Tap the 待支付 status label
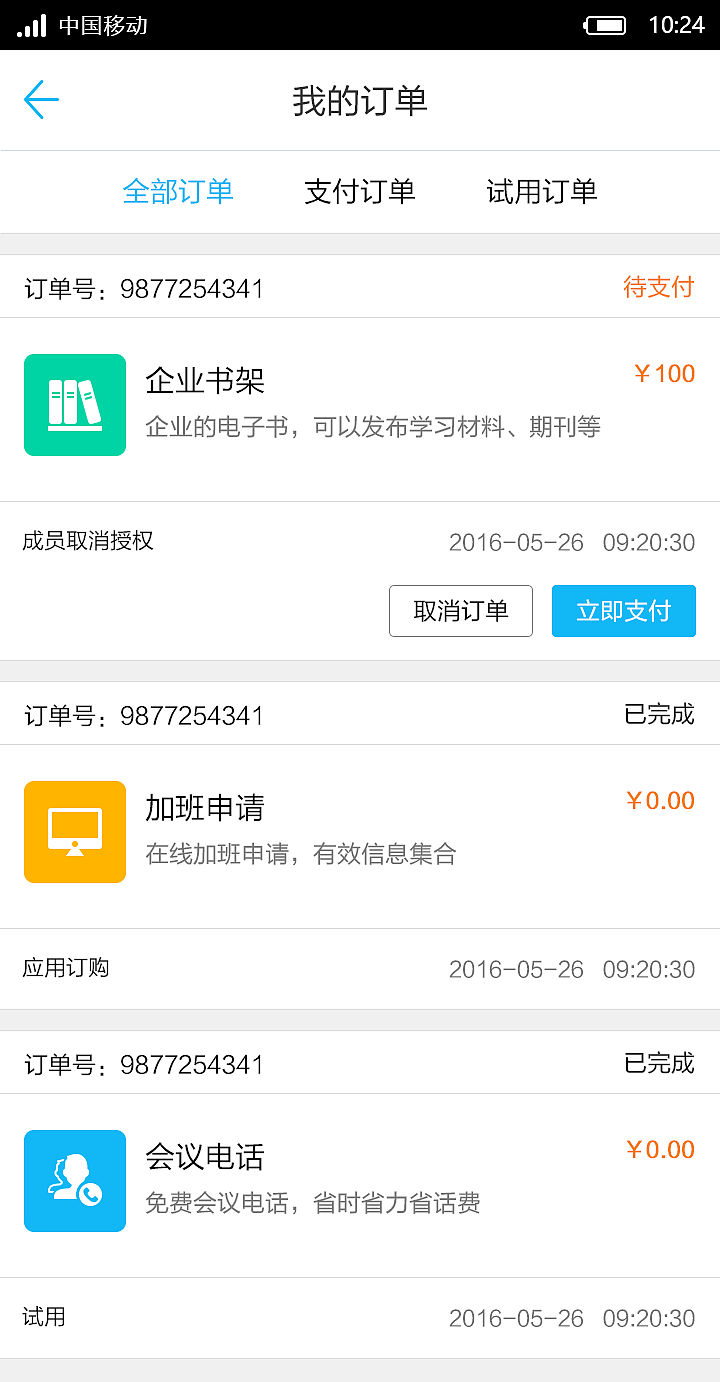720x1382 pixels. click(x=660, y=288)
